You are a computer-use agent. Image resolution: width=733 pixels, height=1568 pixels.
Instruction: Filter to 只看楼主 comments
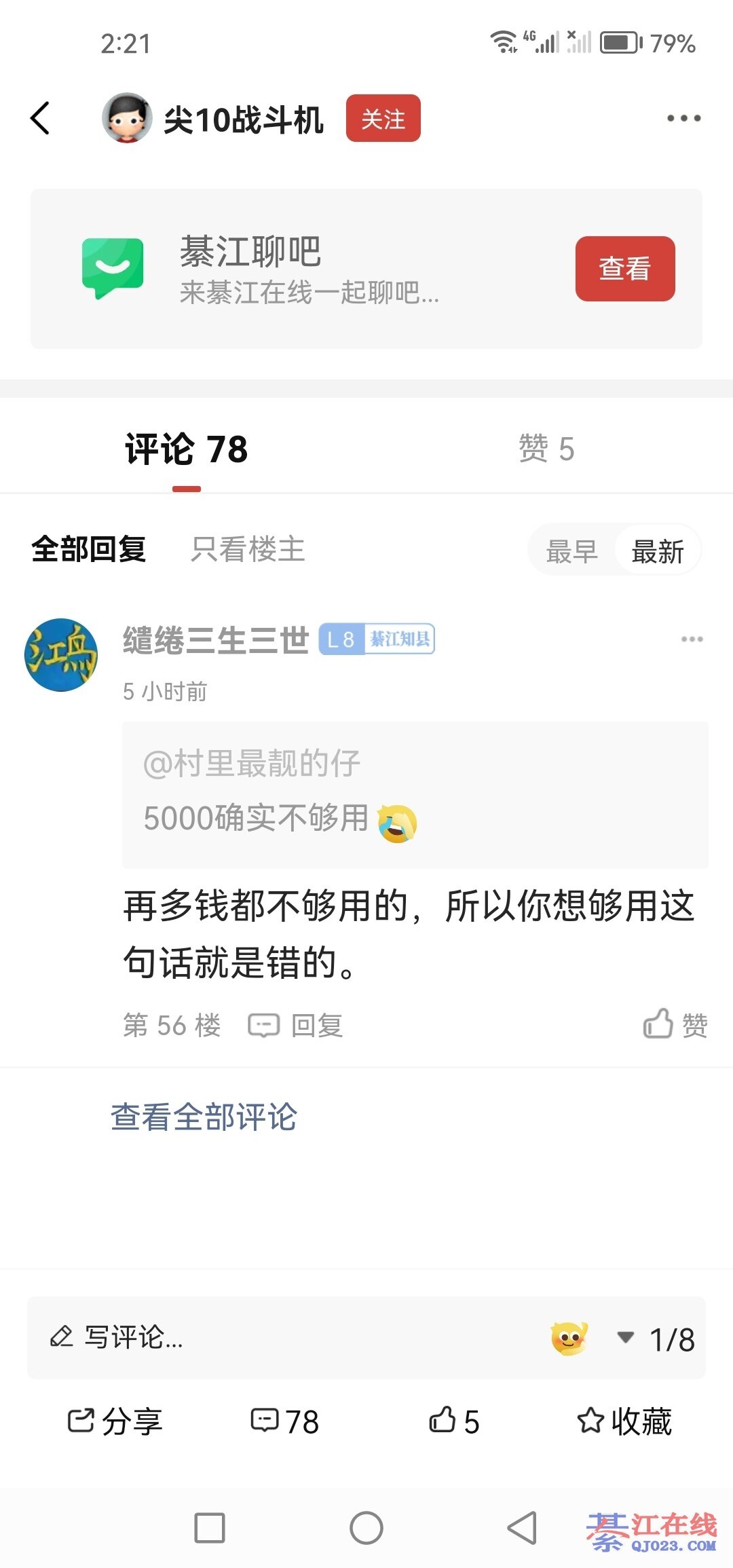[x=248, y=549]
